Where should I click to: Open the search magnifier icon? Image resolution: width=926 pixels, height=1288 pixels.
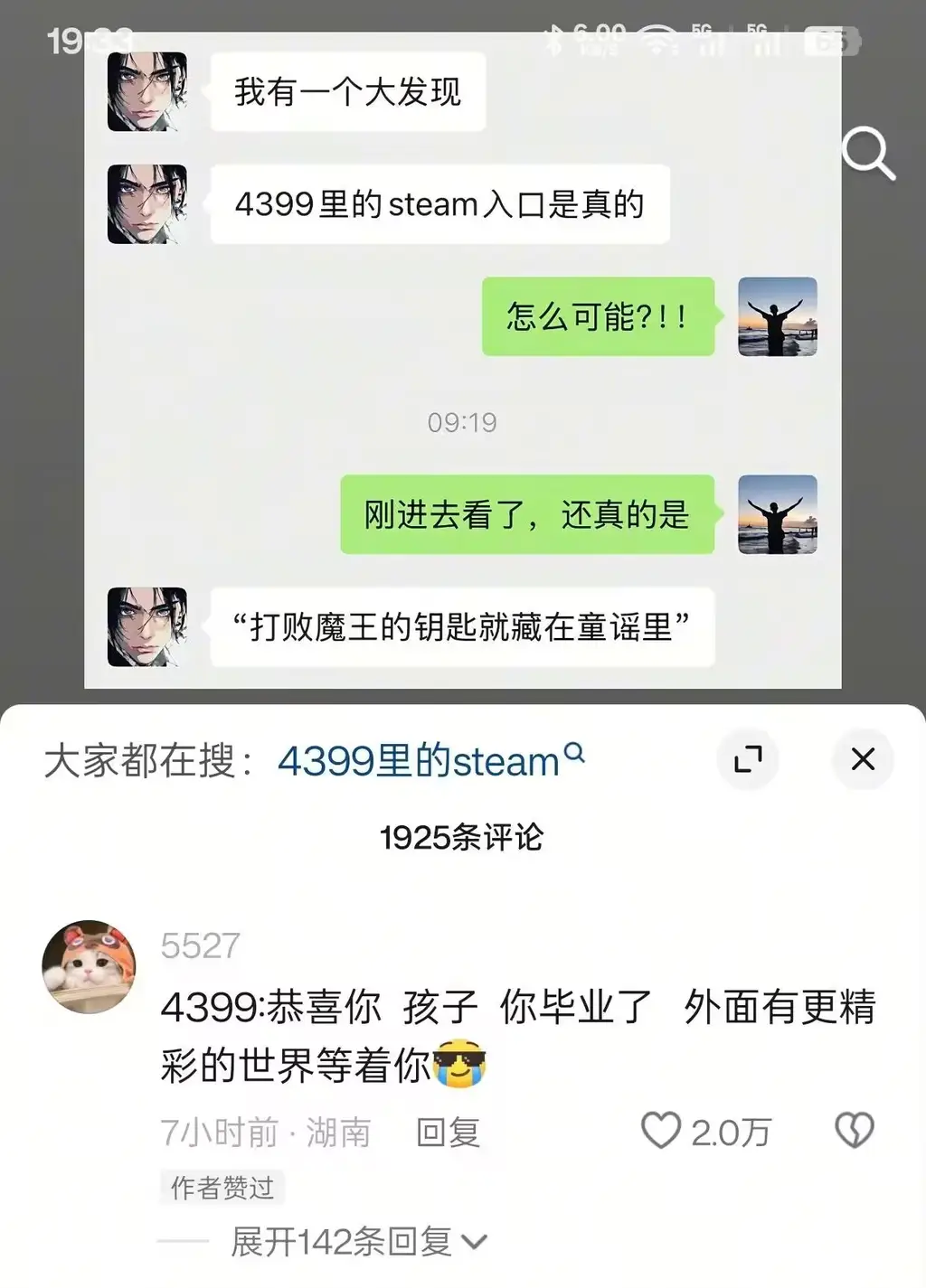868,154
